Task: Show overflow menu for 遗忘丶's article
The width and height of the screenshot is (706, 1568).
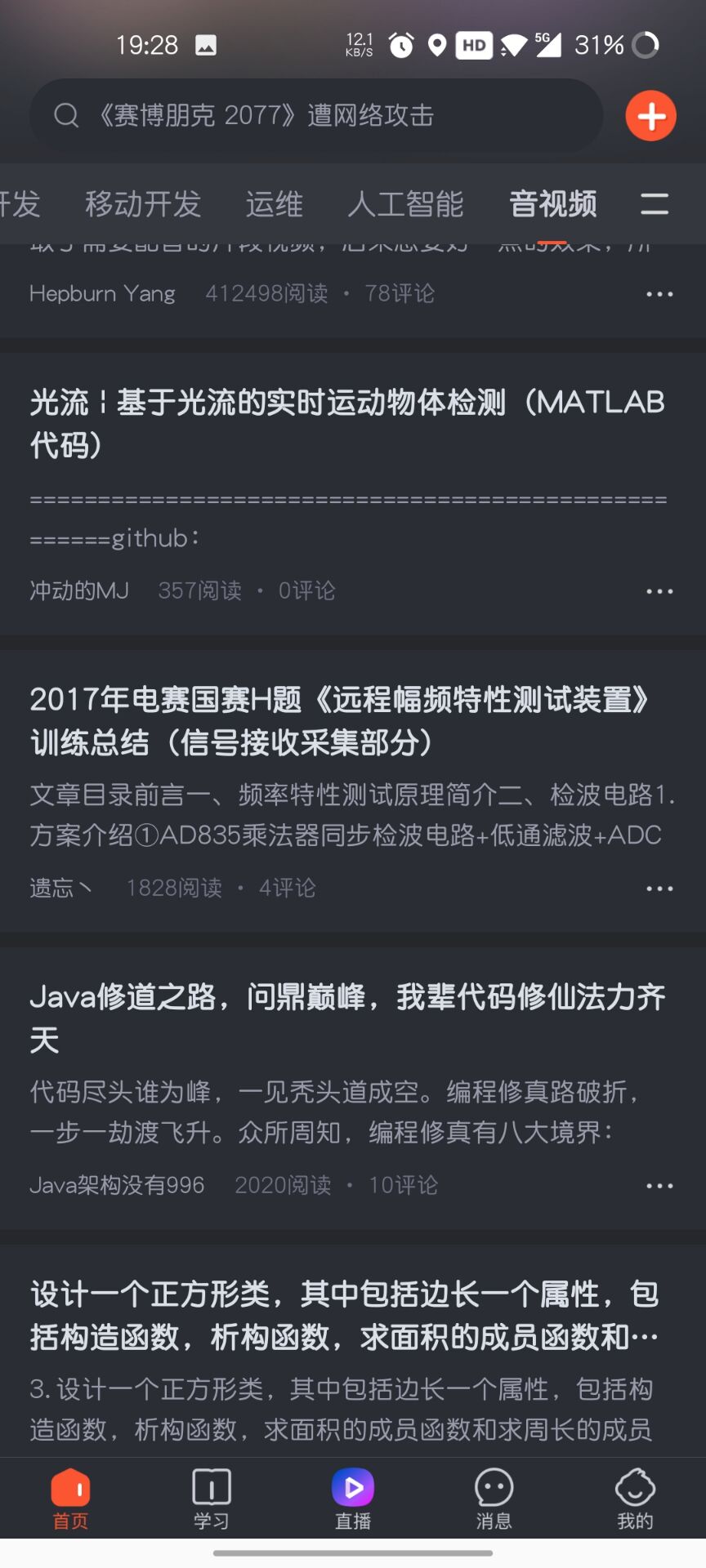Action: [x=659, y=889]
